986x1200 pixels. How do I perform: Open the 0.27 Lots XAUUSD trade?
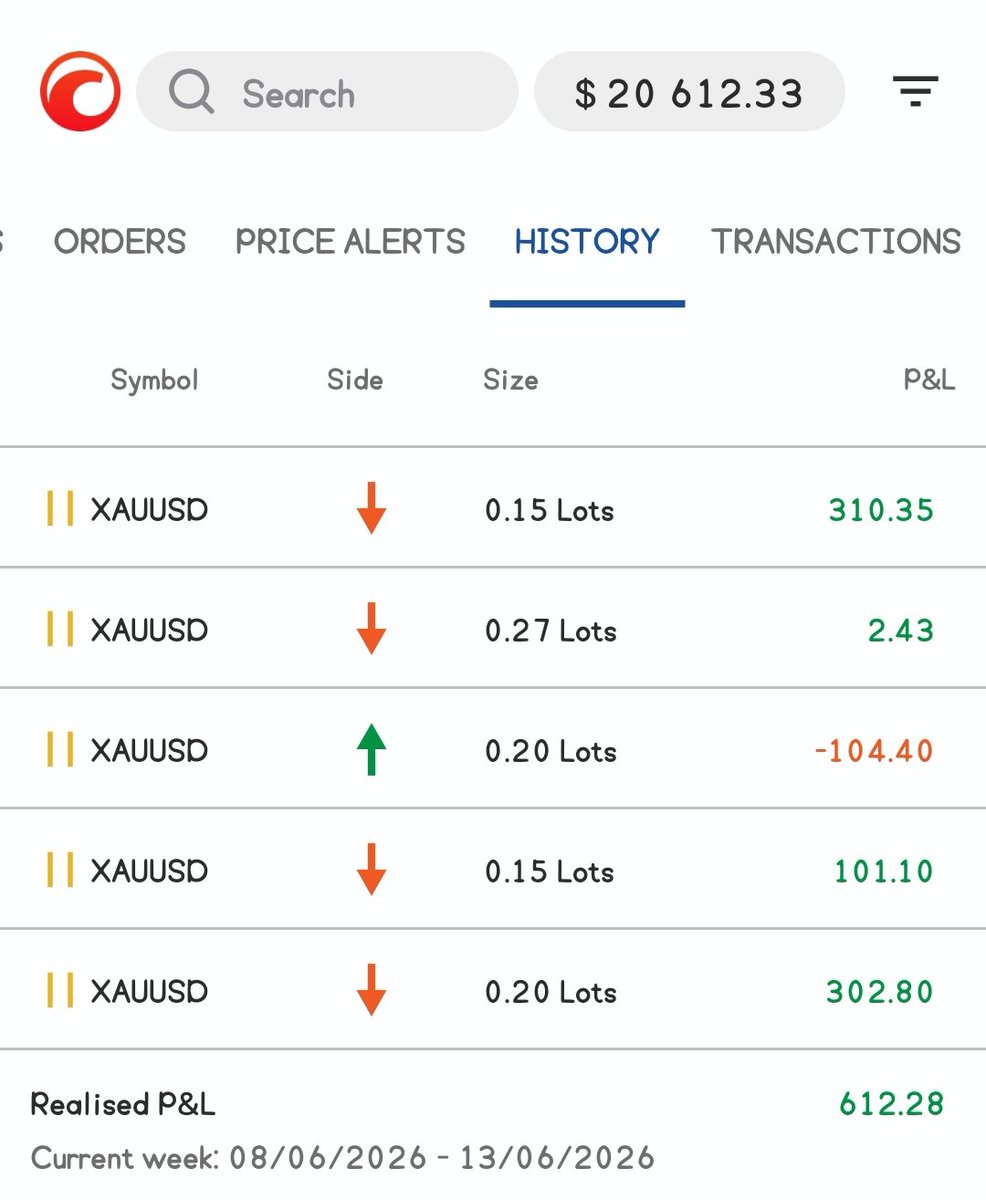click(x=493, y=628)
